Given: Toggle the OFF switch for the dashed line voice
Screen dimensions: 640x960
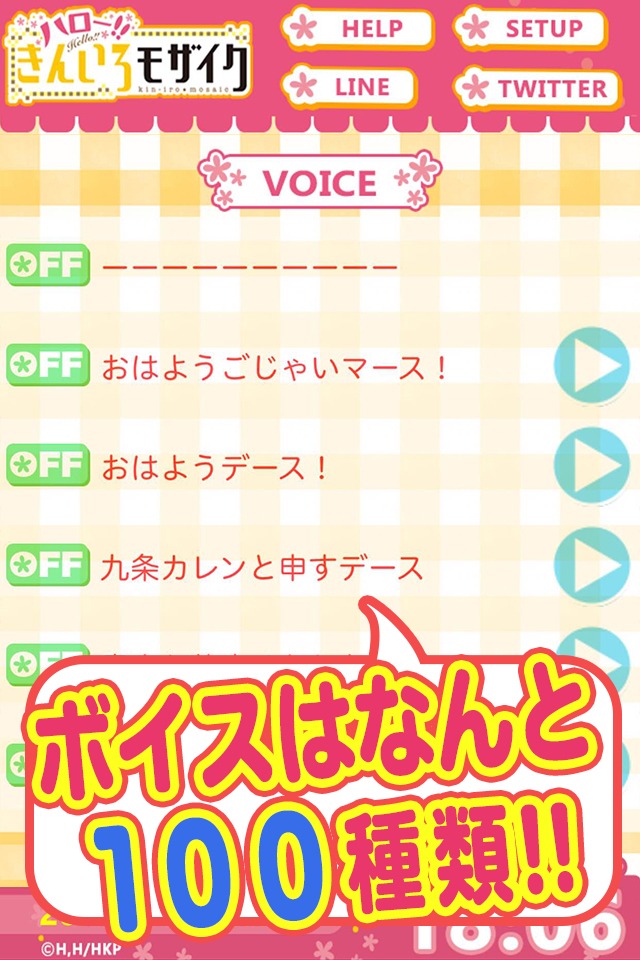Looking at the screenshot, I should pyautogui.click(x=47, y=266).
